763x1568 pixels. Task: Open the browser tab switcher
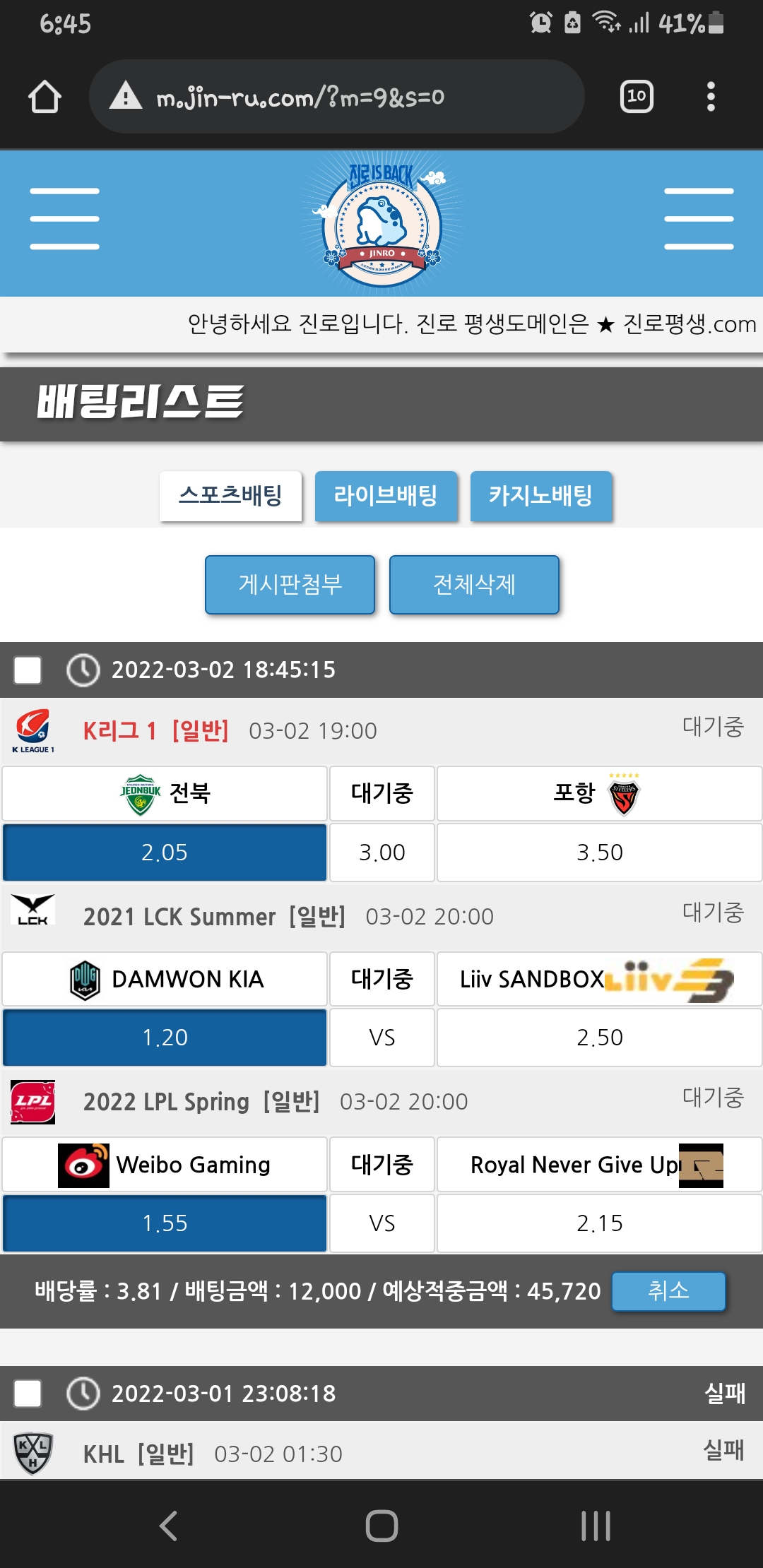[636, 97]
